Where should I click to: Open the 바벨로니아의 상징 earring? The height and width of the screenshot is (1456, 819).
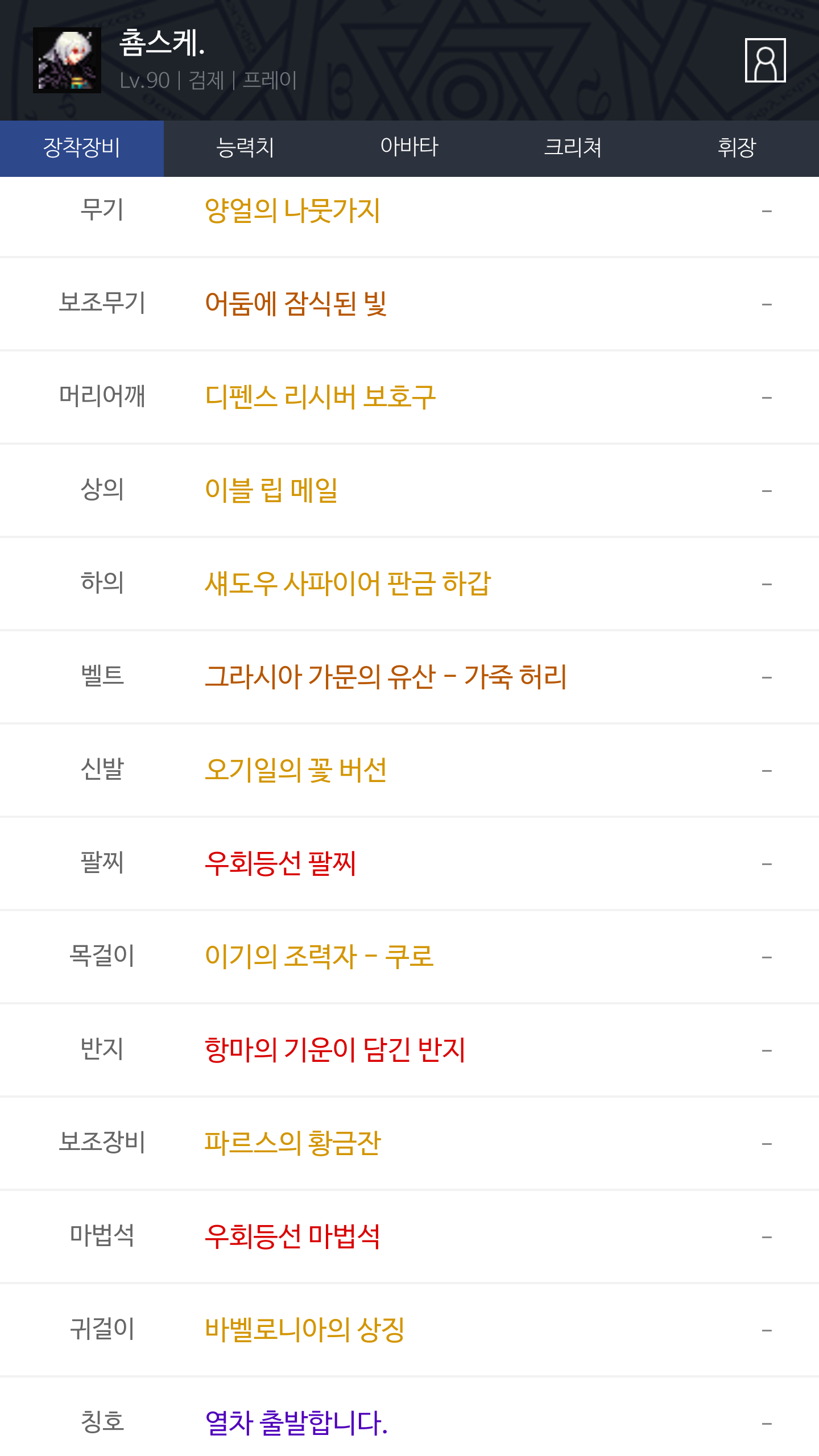point(304,1330)
